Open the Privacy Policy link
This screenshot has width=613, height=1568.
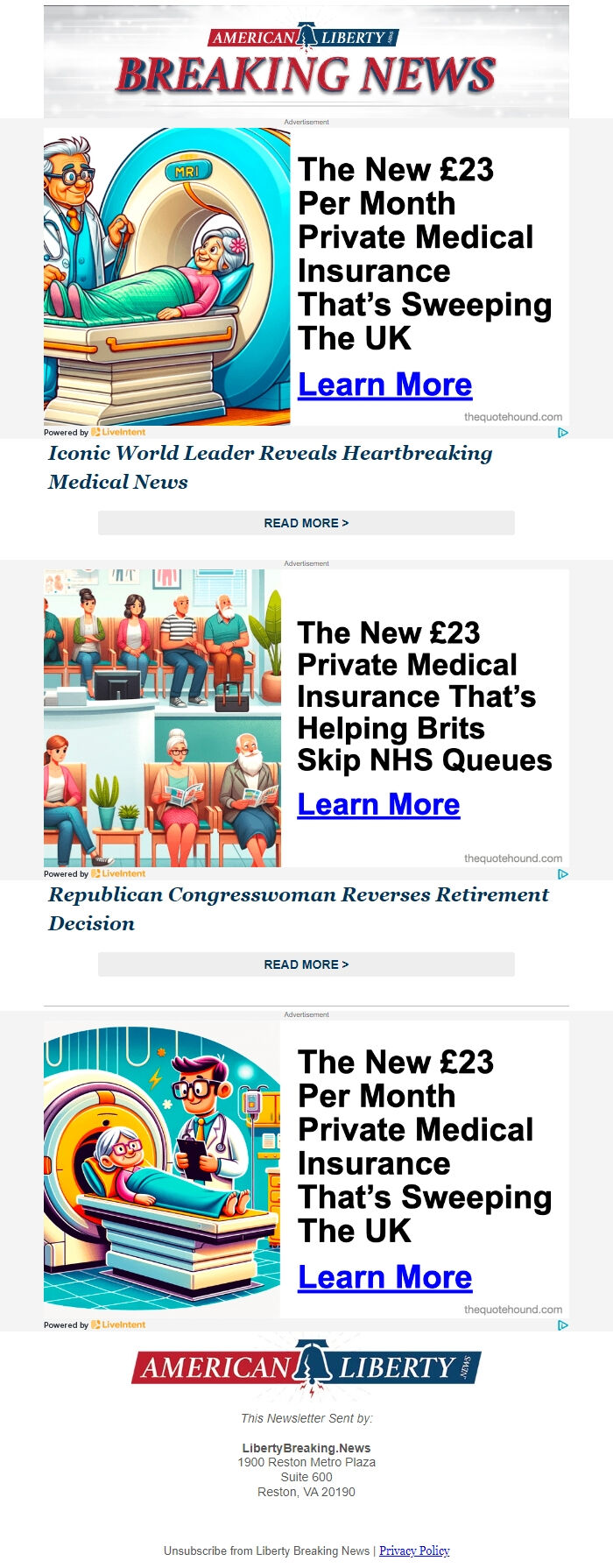pyautogui.click(x=414, y=1550)
